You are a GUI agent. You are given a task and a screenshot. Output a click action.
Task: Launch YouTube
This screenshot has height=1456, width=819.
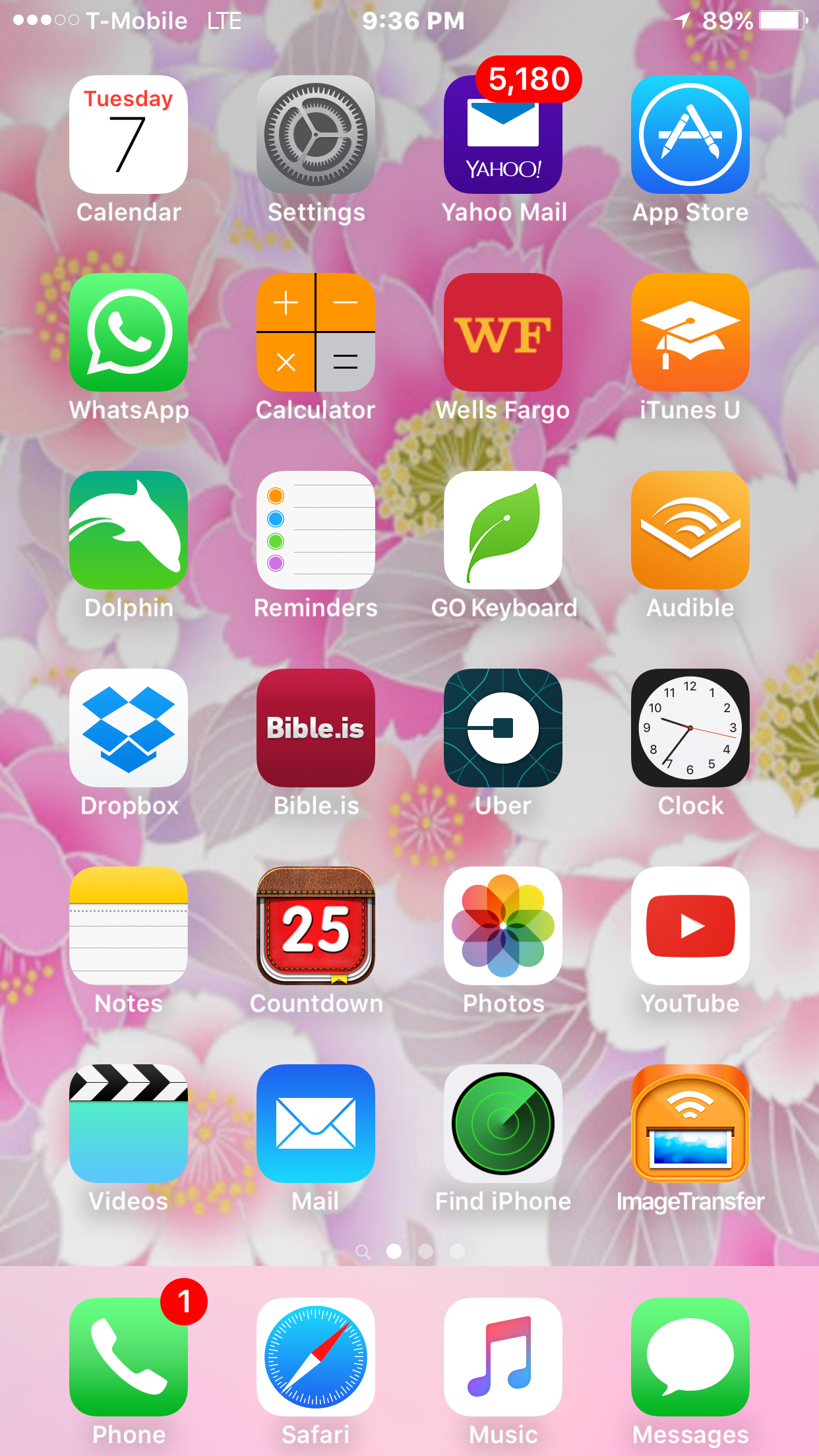click(690, 926)
